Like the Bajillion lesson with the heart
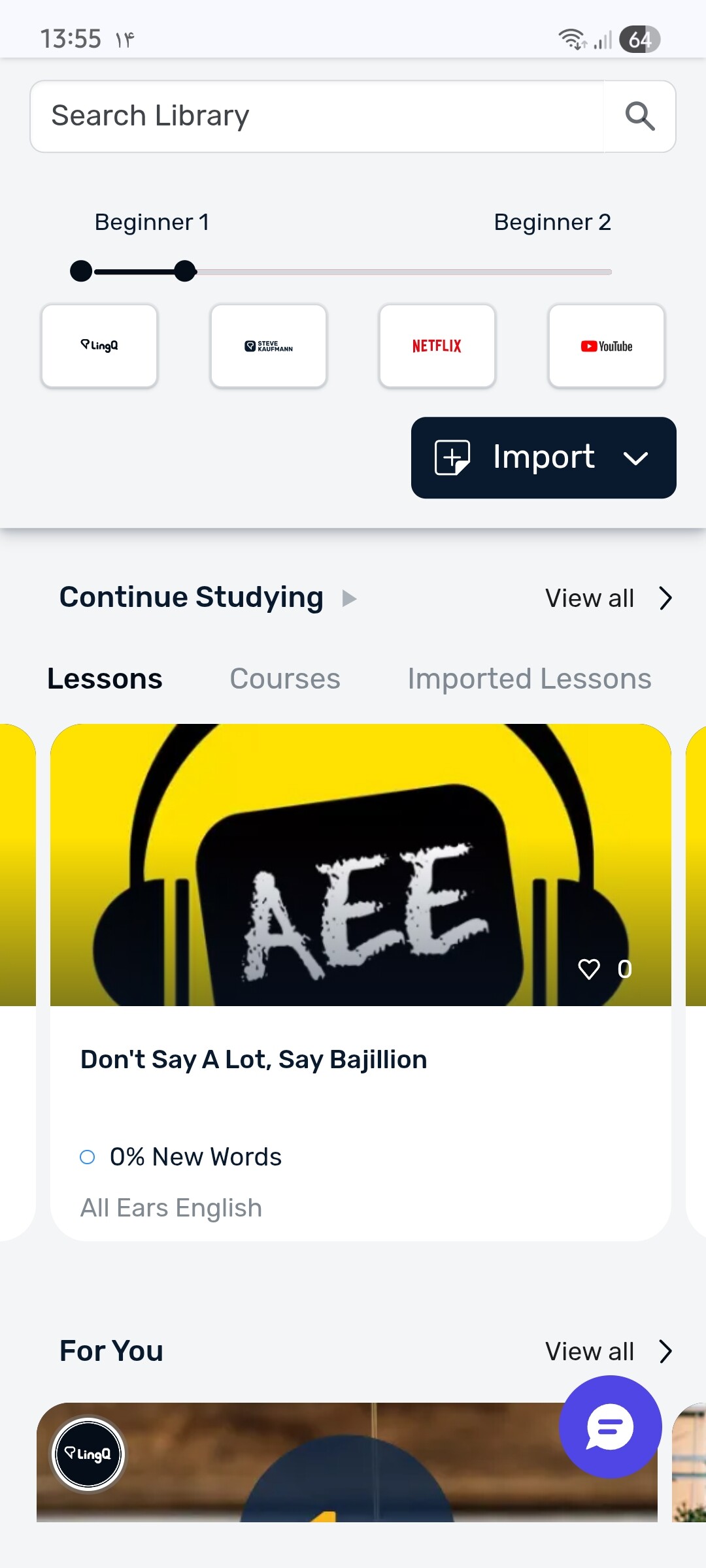 pos(589,969)
